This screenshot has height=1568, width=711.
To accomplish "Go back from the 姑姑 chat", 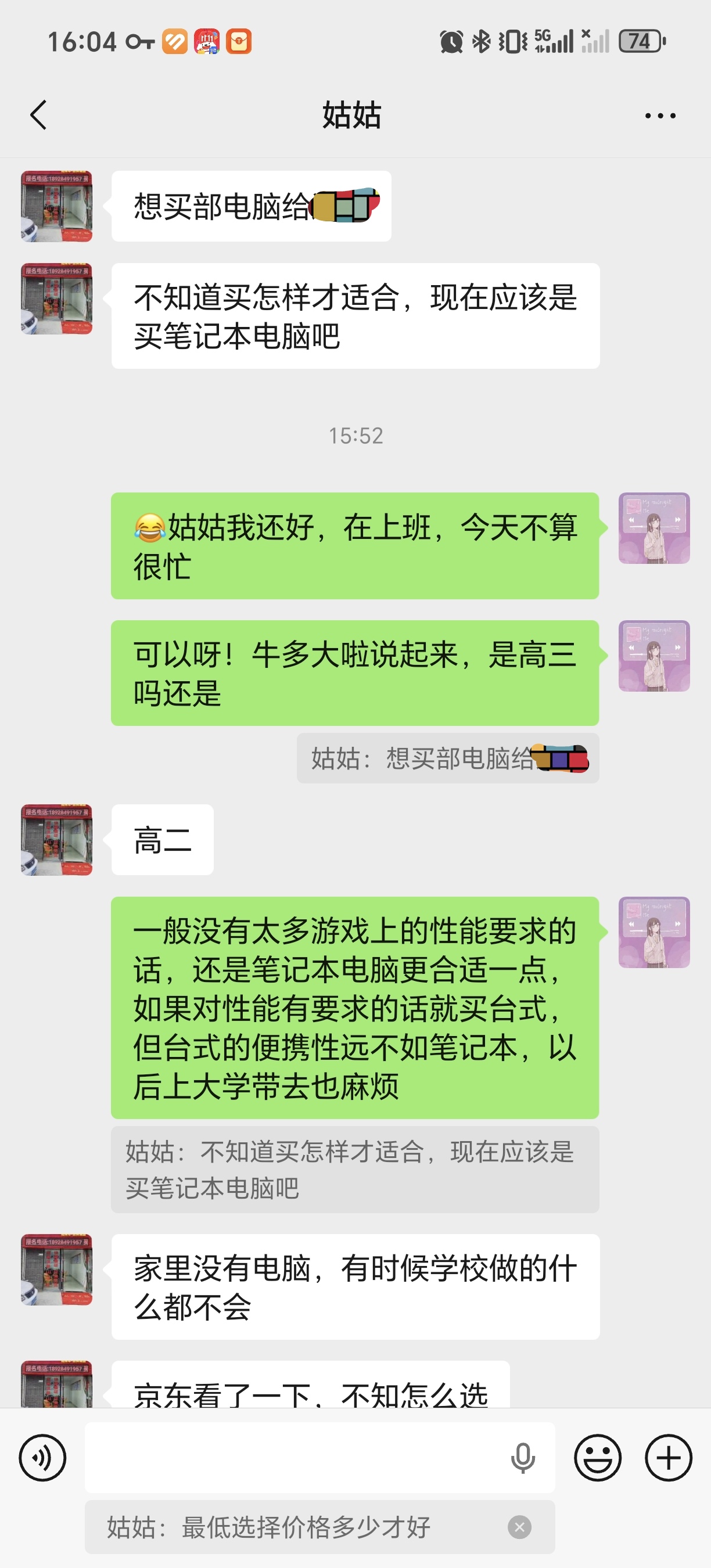I will coord(38,115).
